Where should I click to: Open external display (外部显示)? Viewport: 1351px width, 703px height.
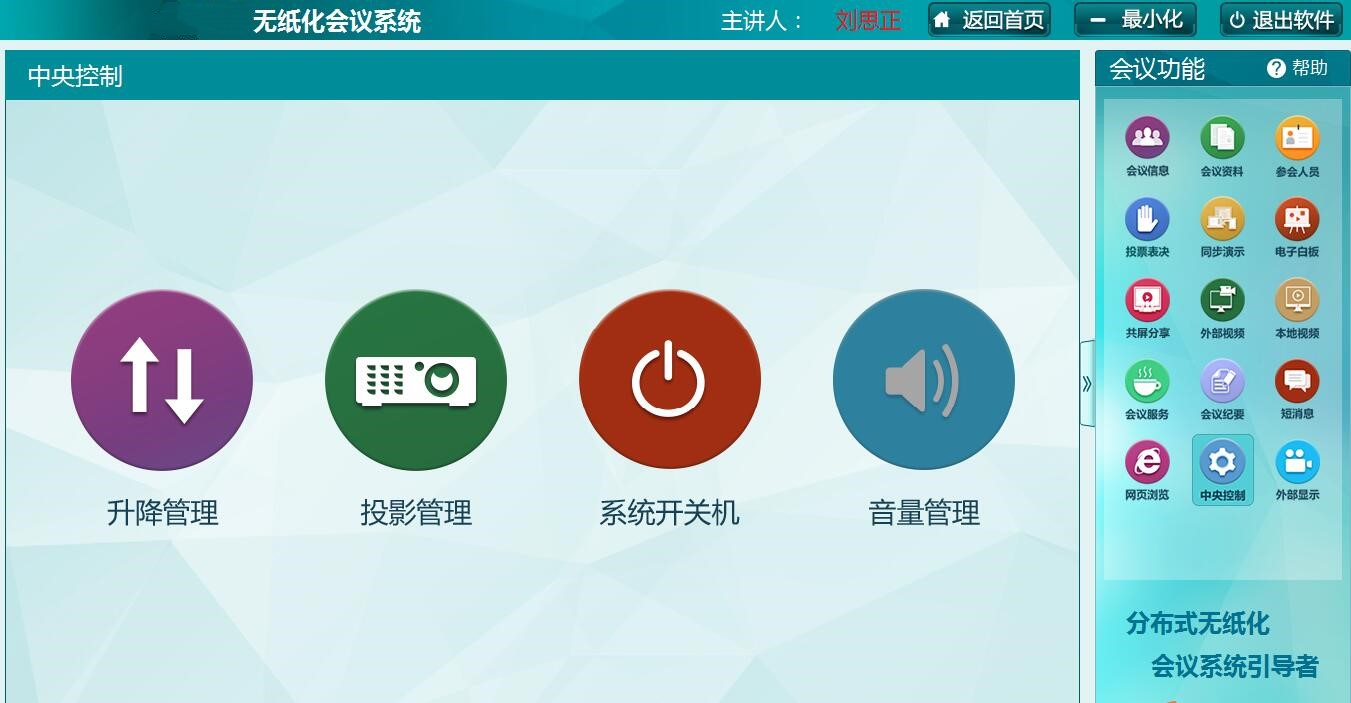tap(1297, 463)
